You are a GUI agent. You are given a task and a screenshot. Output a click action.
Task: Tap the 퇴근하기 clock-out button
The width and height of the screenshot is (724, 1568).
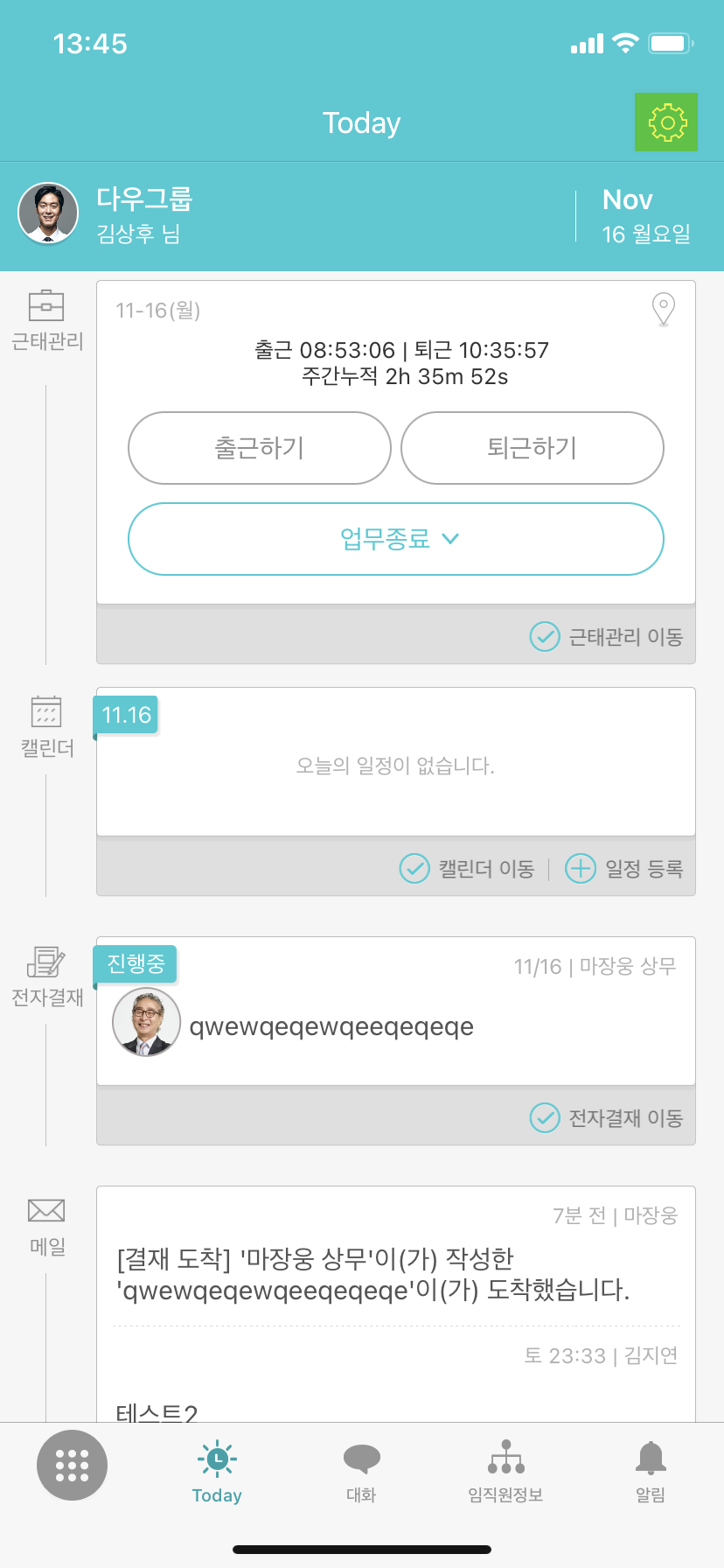(532, 448)
